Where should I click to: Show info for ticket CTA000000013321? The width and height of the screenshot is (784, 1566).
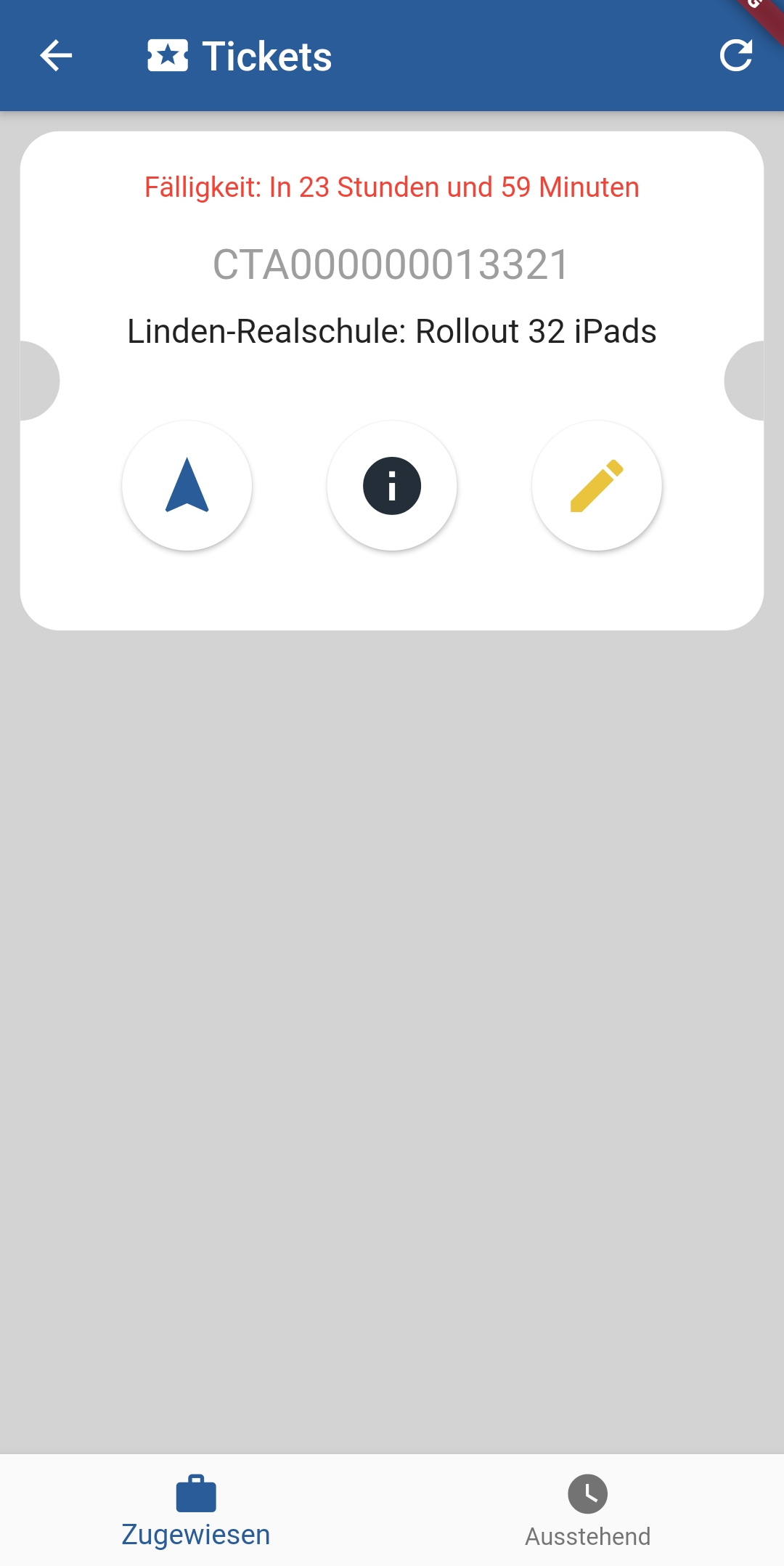tap(392, 486)
